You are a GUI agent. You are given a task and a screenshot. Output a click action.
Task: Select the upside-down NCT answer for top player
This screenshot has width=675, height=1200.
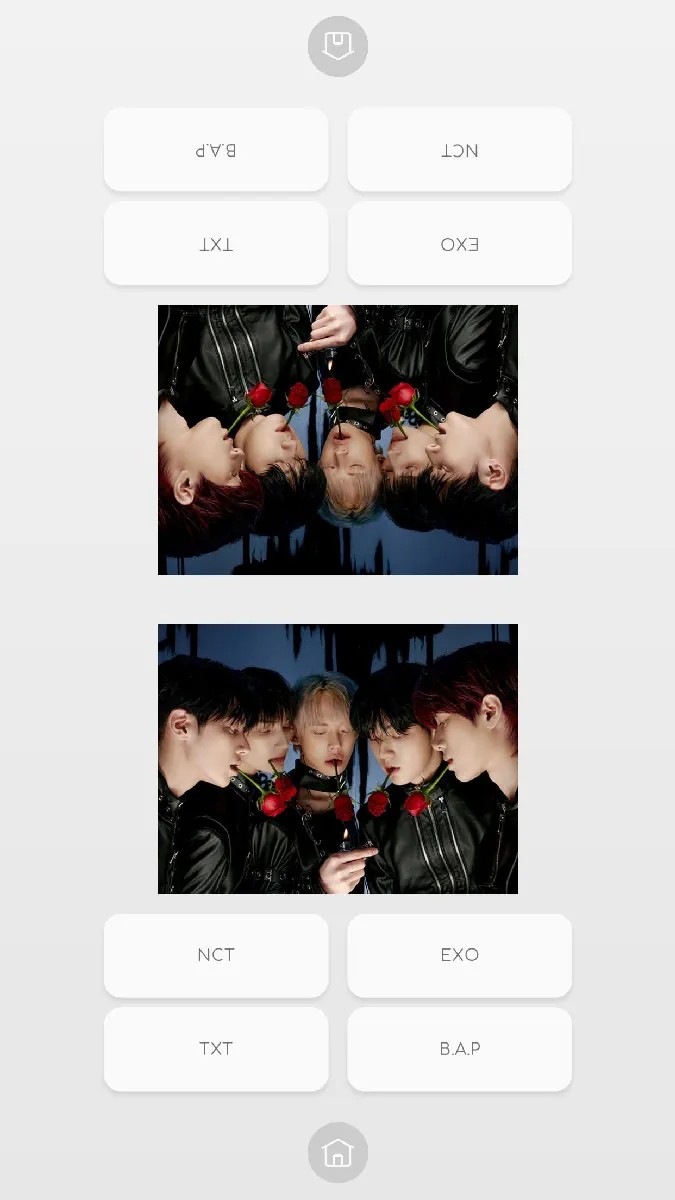click(x=460, y=150)
